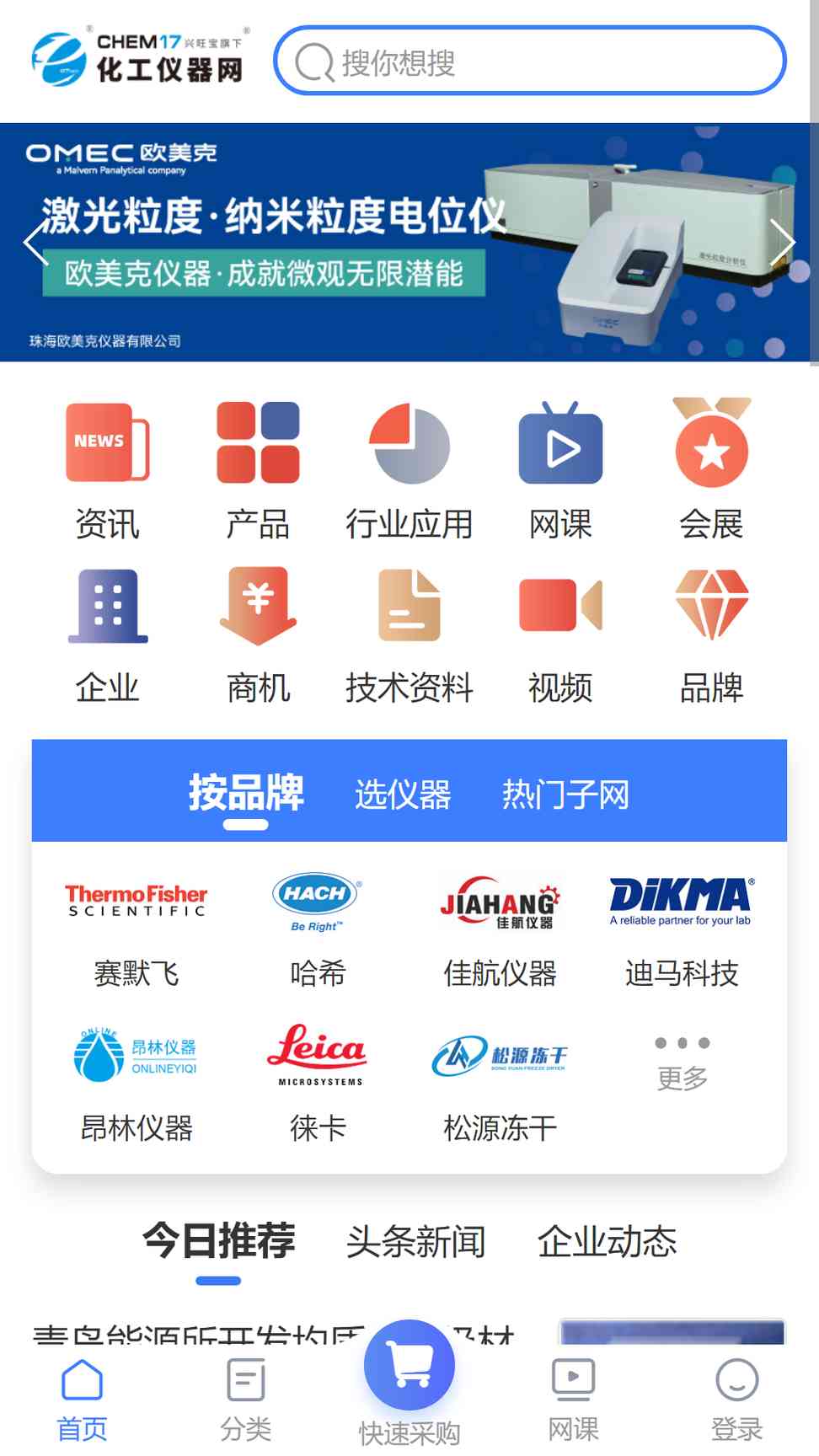Go to the next banner slide

click(782, 243)
